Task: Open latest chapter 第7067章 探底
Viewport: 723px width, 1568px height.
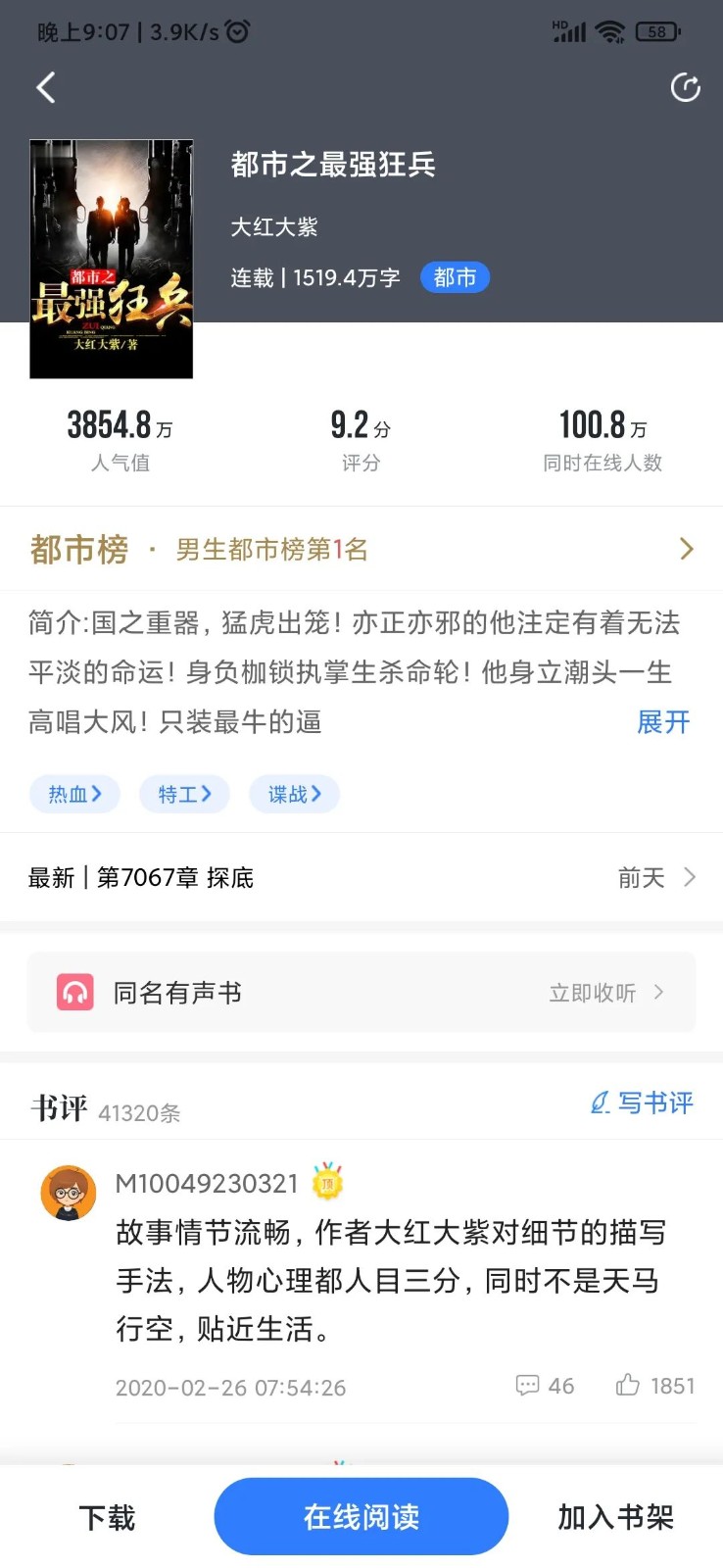Action: point(361,877)
